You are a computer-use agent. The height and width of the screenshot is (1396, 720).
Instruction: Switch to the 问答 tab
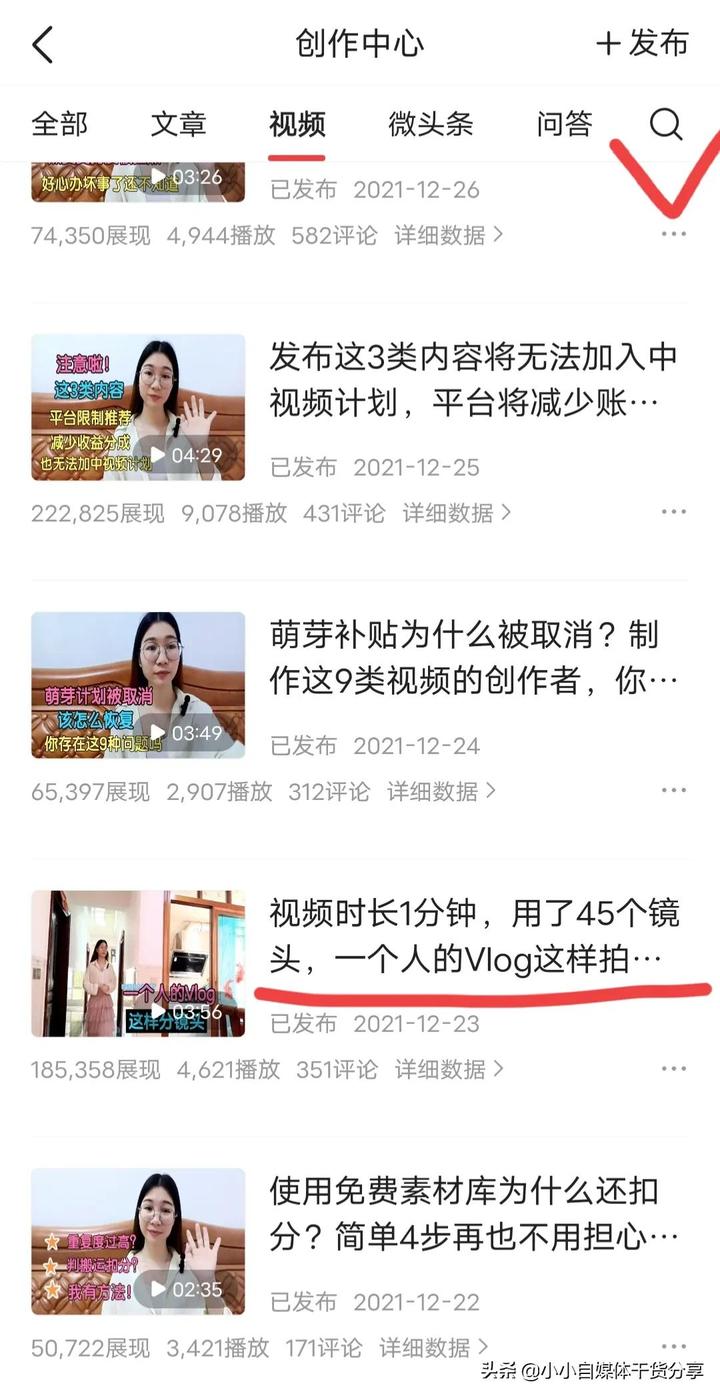[564, 124]
